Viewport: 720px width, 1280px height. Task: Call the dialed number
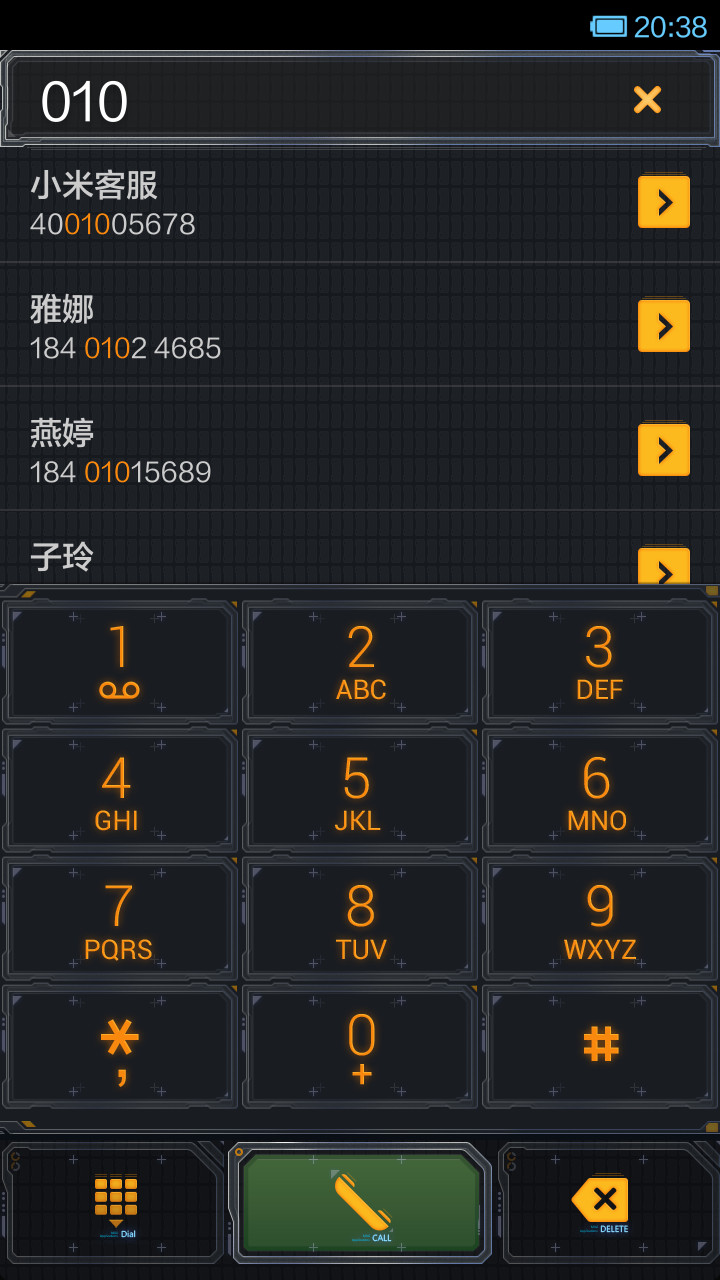tap(361, 1203)
